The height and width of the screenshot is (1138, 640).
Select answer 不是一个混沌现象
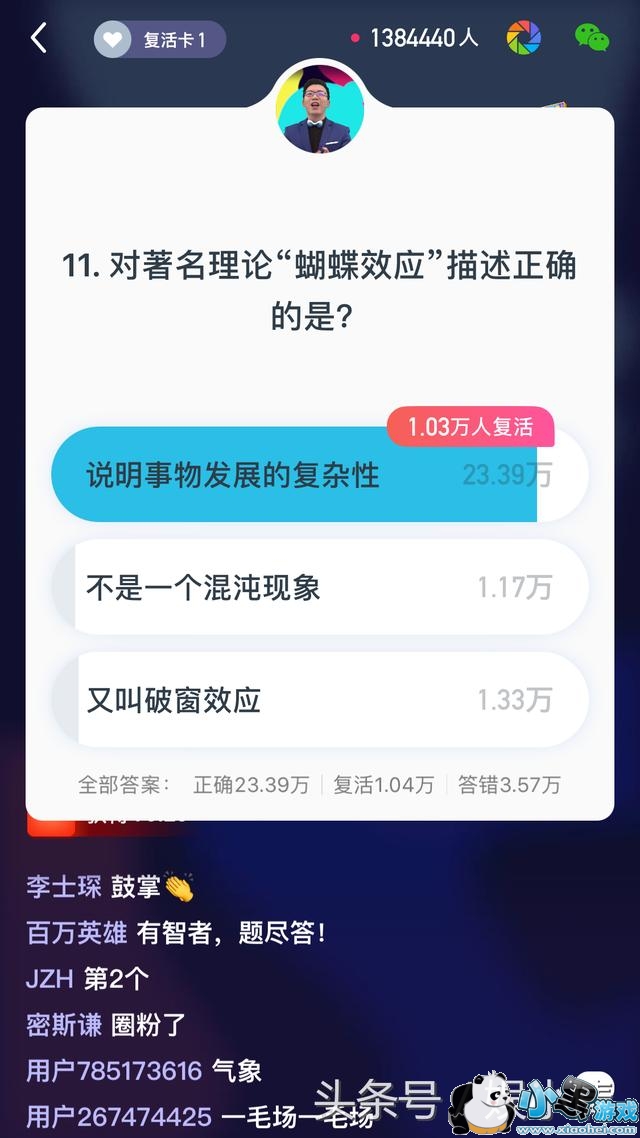coord(318,587)
